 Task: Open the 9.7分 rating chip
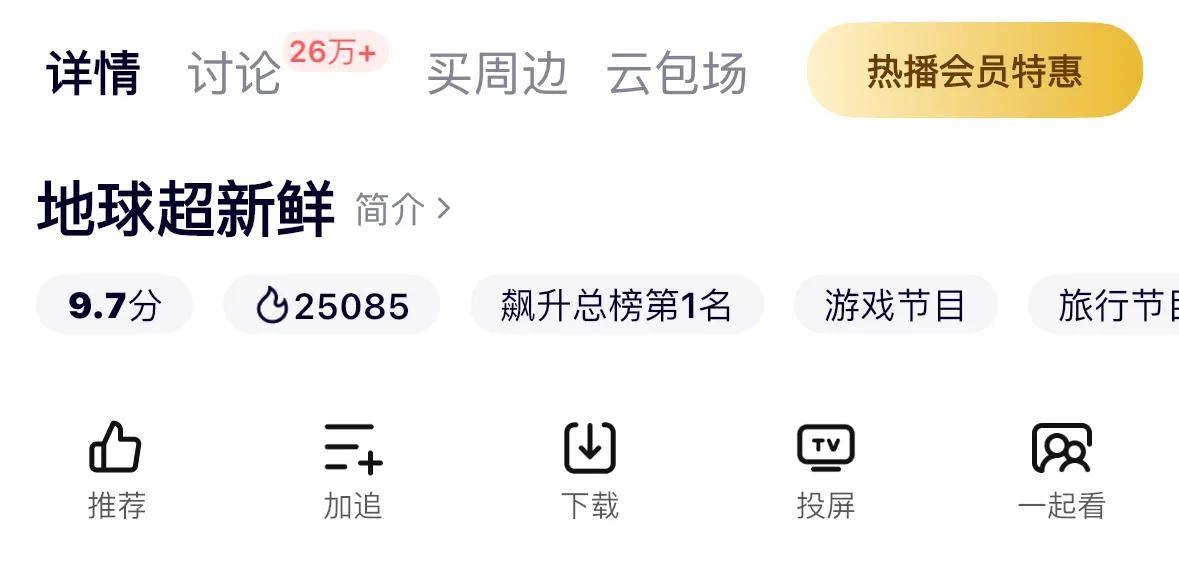(114, 305)
